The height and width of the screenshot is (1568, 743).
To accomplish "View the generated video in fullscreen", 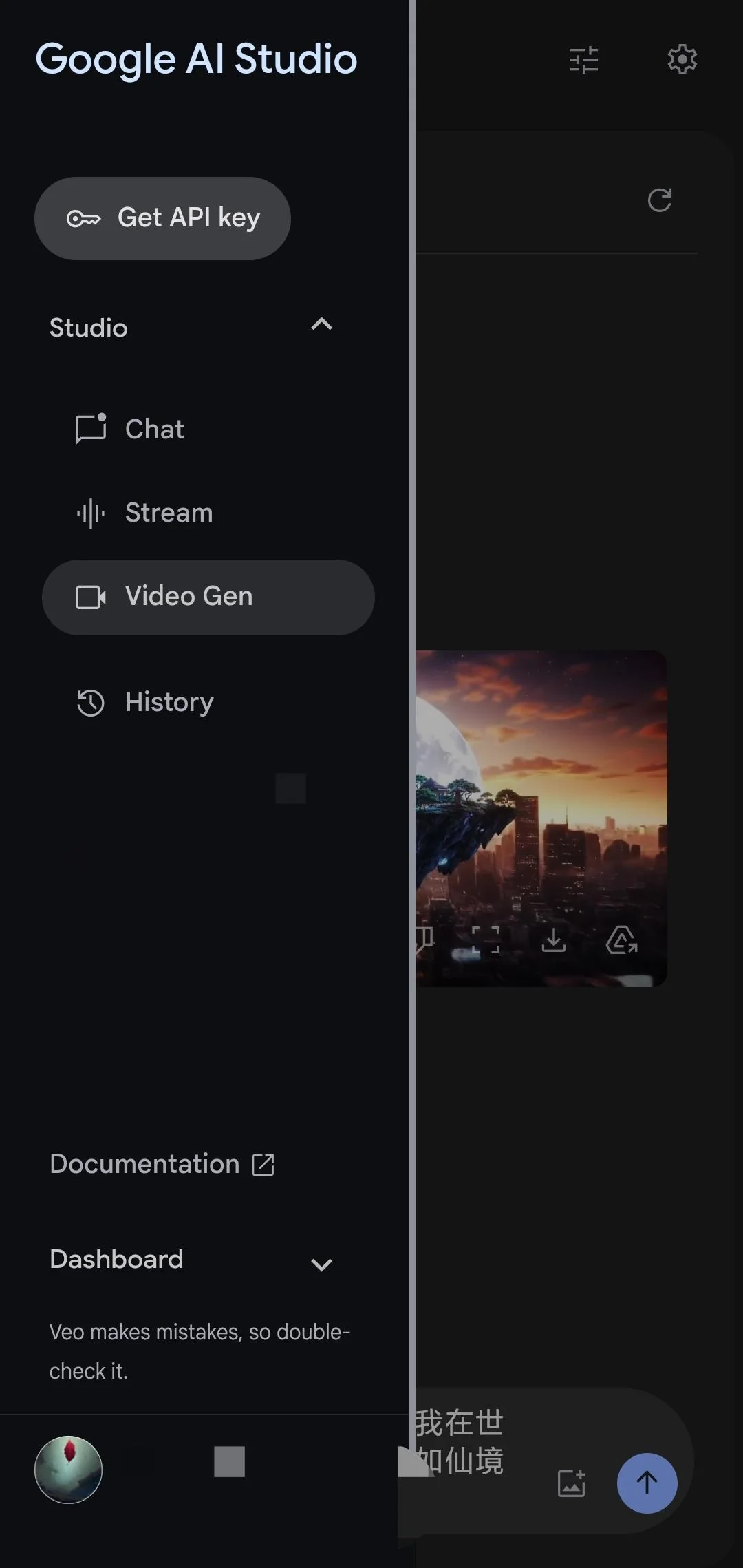I will click(486, 940).
